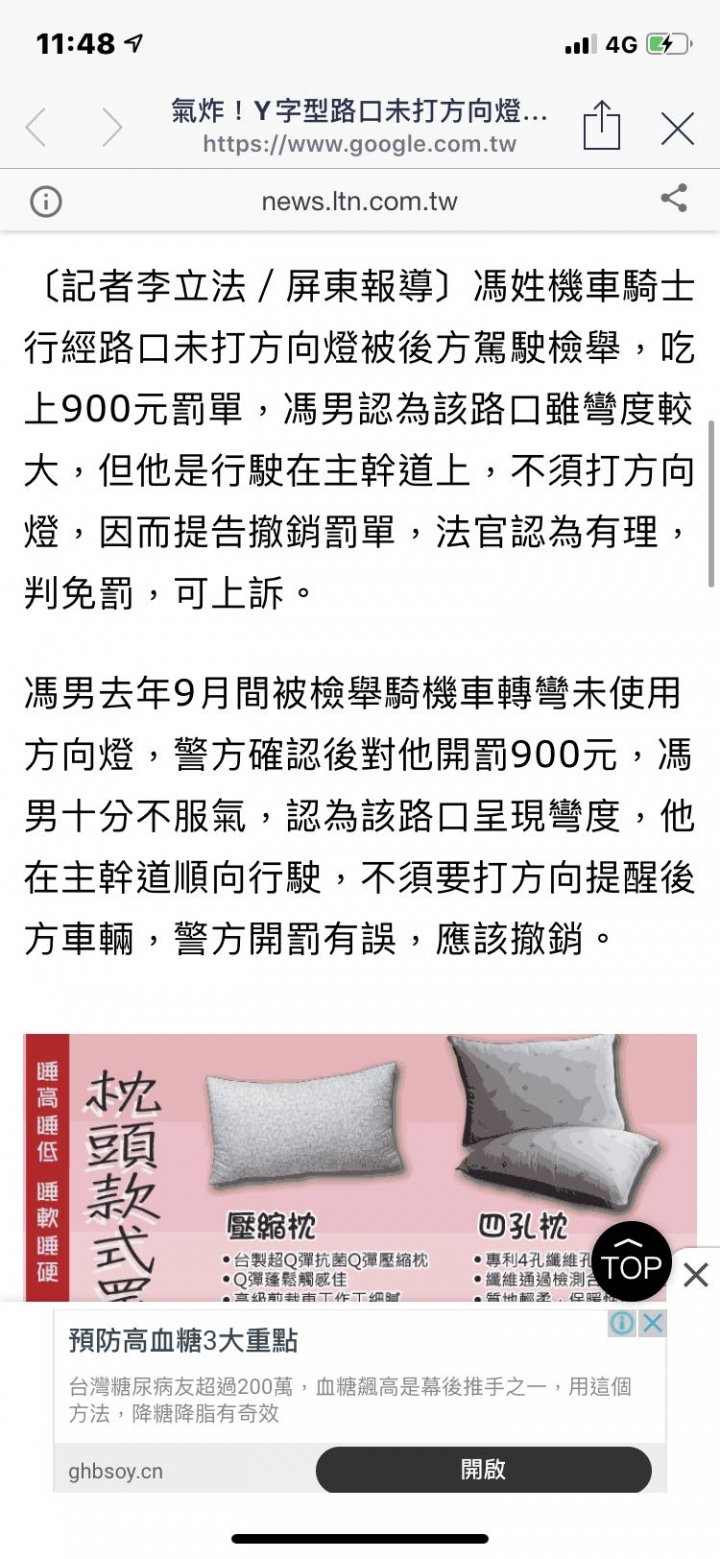Jump to top with the TOP button

point(631,1261)
